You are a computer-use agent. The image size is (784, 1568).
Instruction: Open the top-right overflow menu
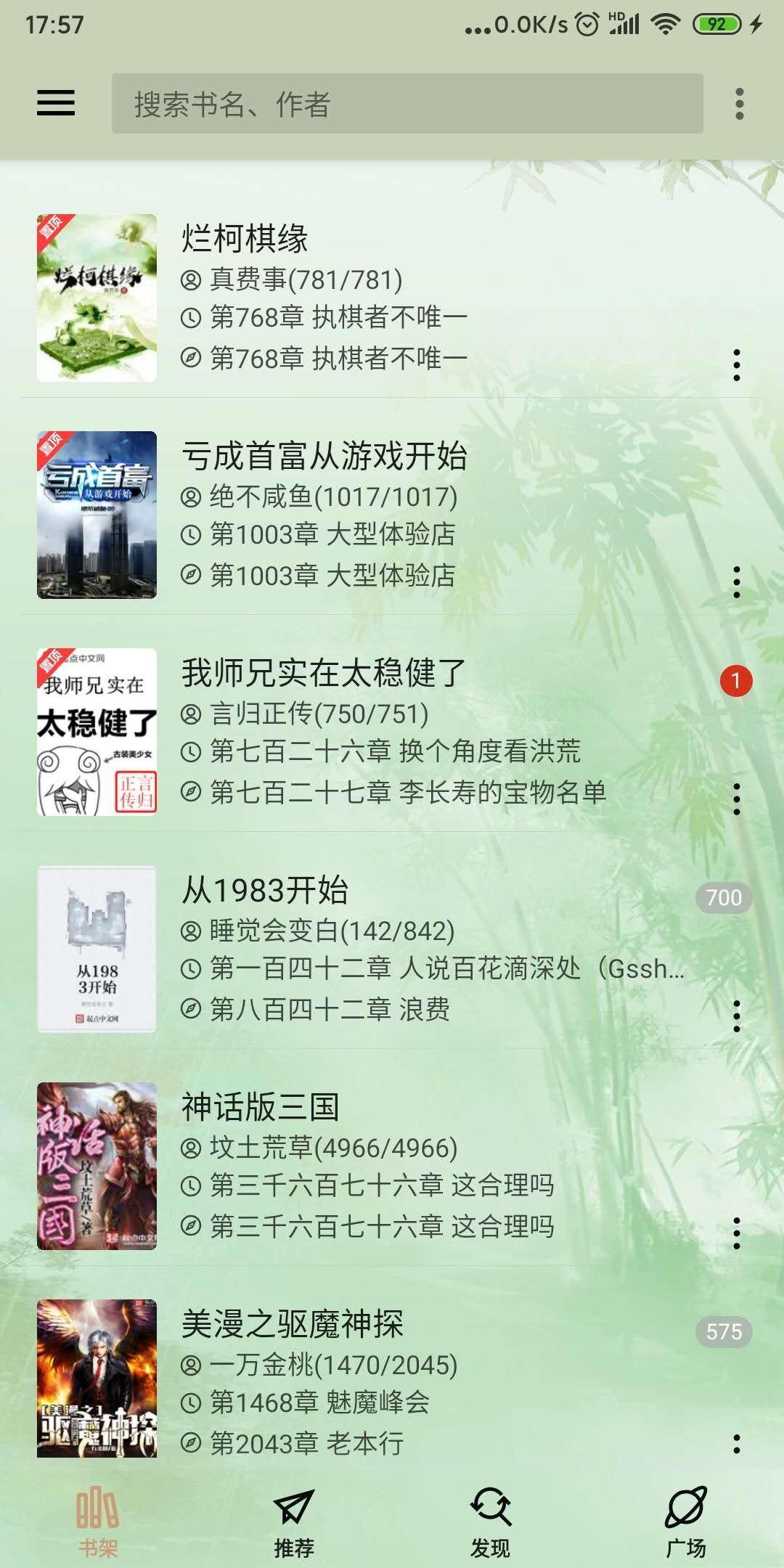pyautogui.click(x=739, y=103)
